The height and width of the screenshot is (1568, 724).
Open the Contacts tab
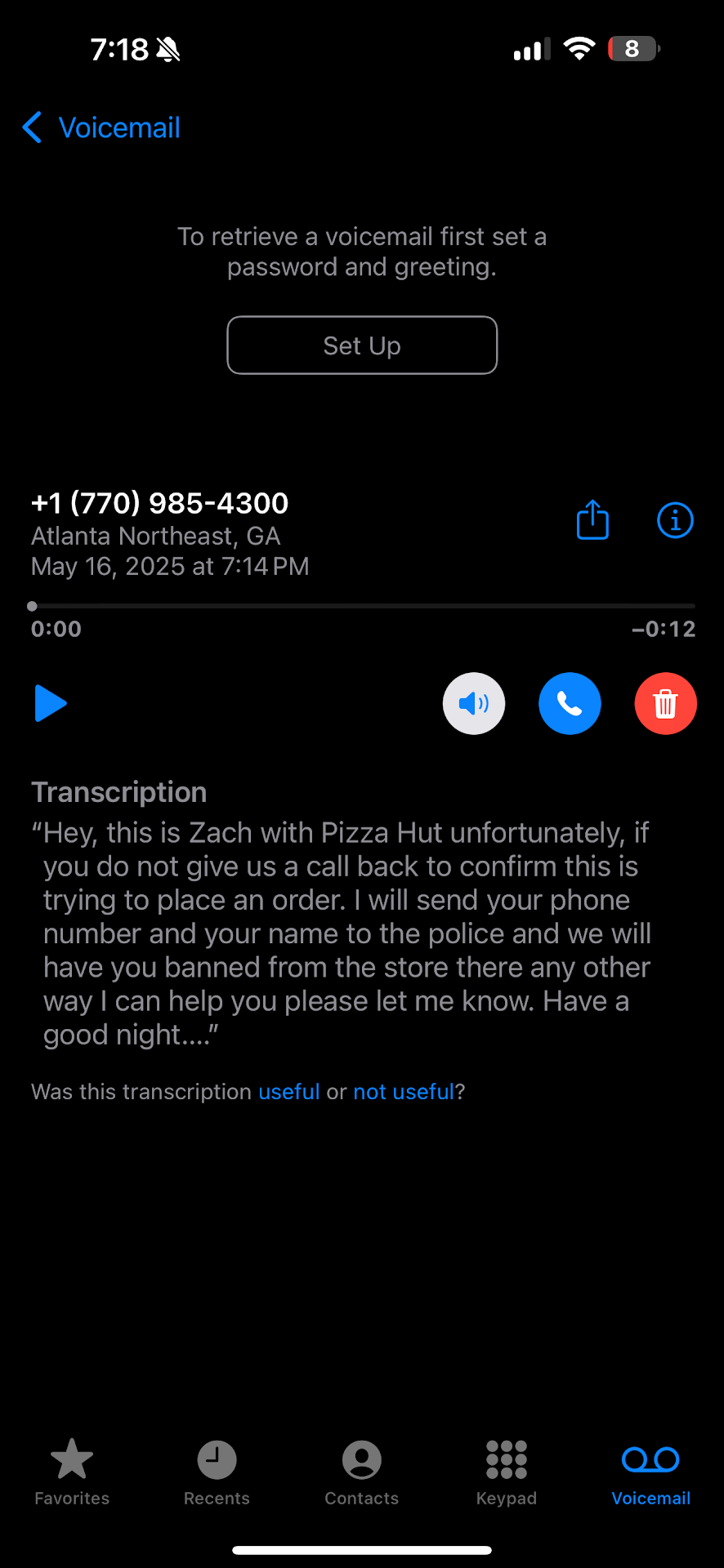coord(362,1472)
